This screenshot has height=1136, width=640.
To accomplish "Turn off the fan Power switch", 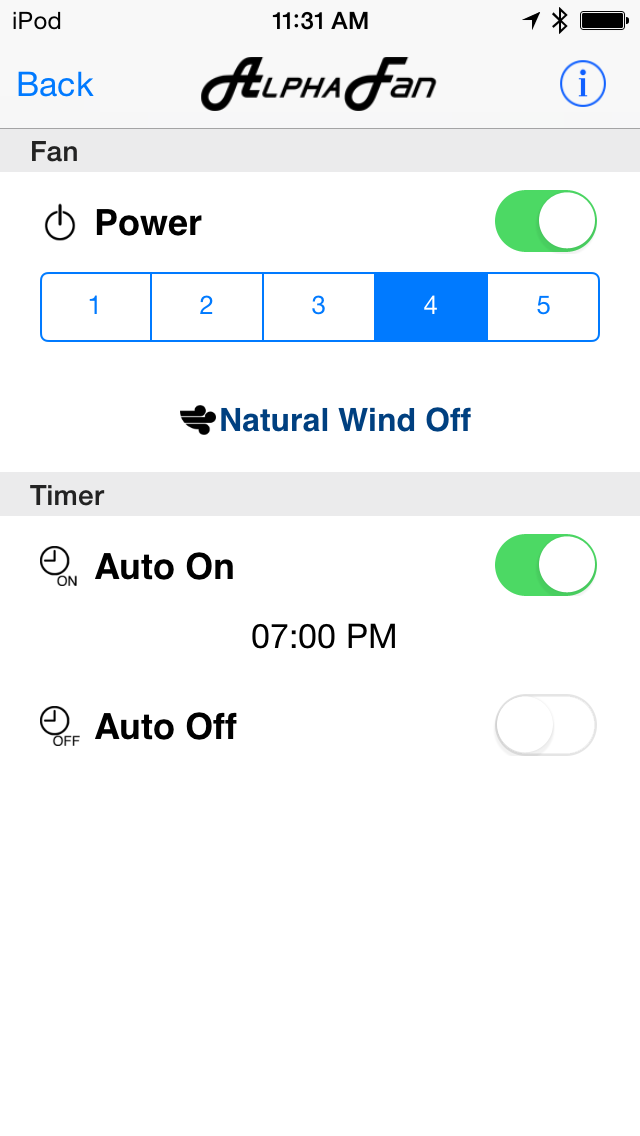I will coord(545,222).
